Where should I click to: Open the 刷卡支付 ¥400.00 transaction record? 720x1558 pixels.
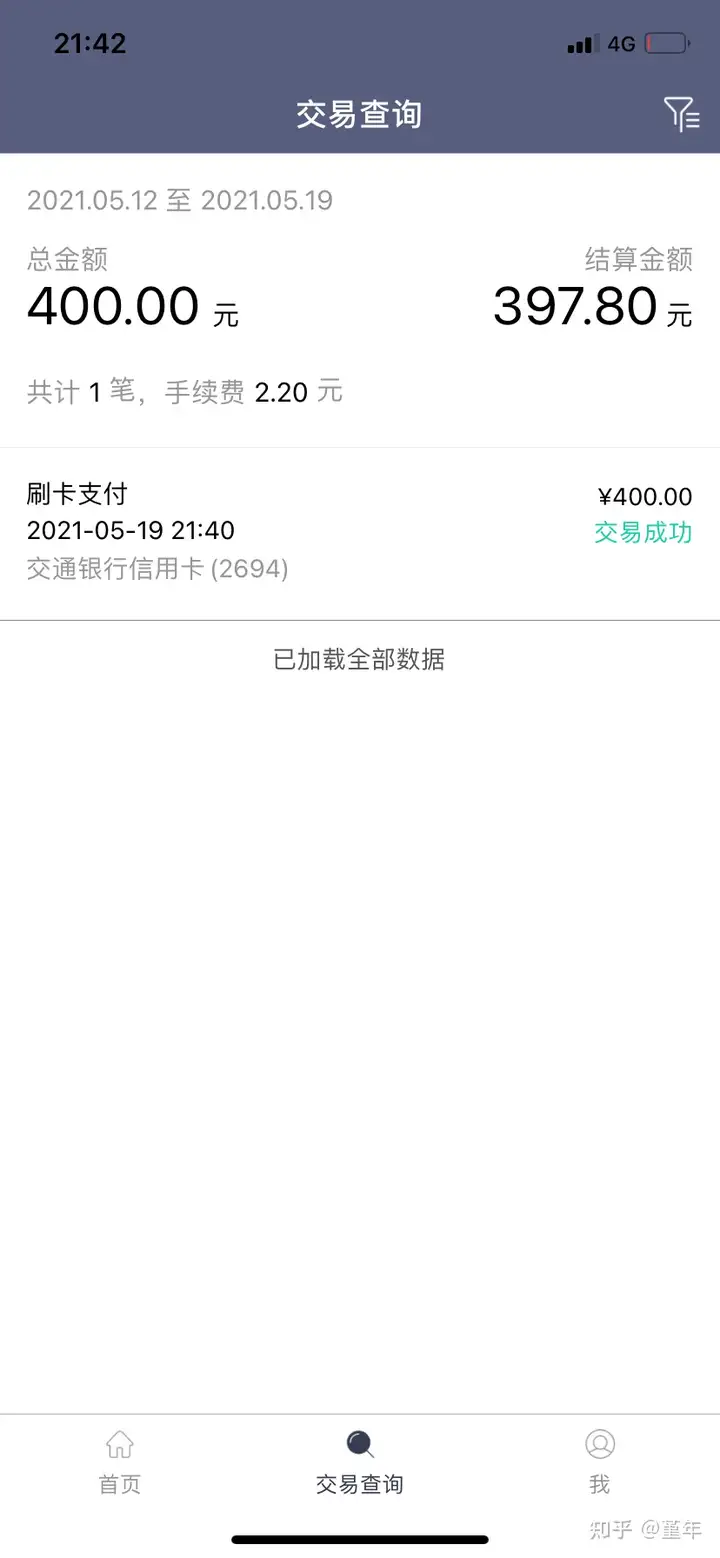coord(360,533)
